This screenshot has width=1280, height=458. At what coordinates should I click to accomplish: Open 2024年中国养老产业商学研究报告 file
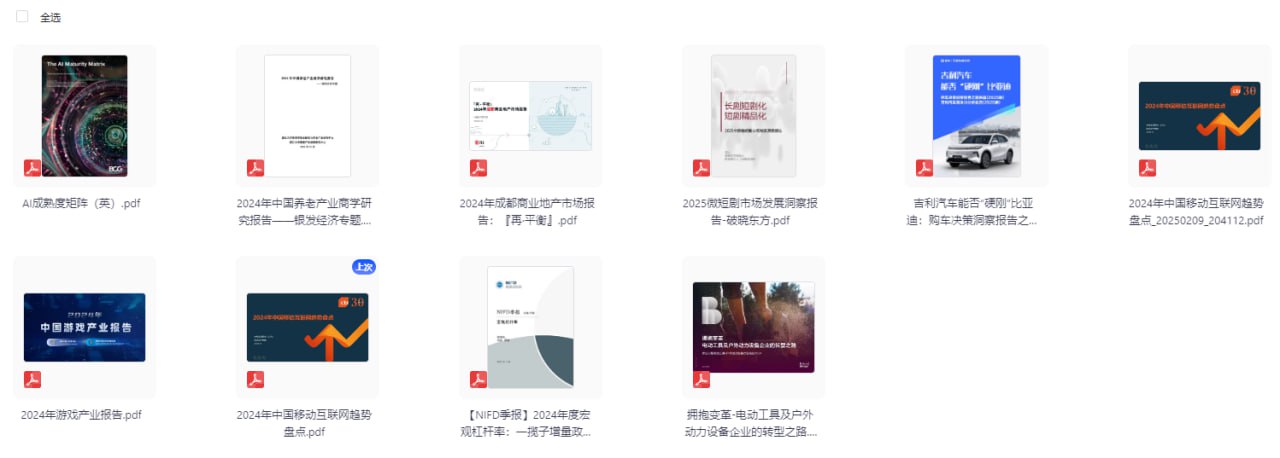coord(307,116)
